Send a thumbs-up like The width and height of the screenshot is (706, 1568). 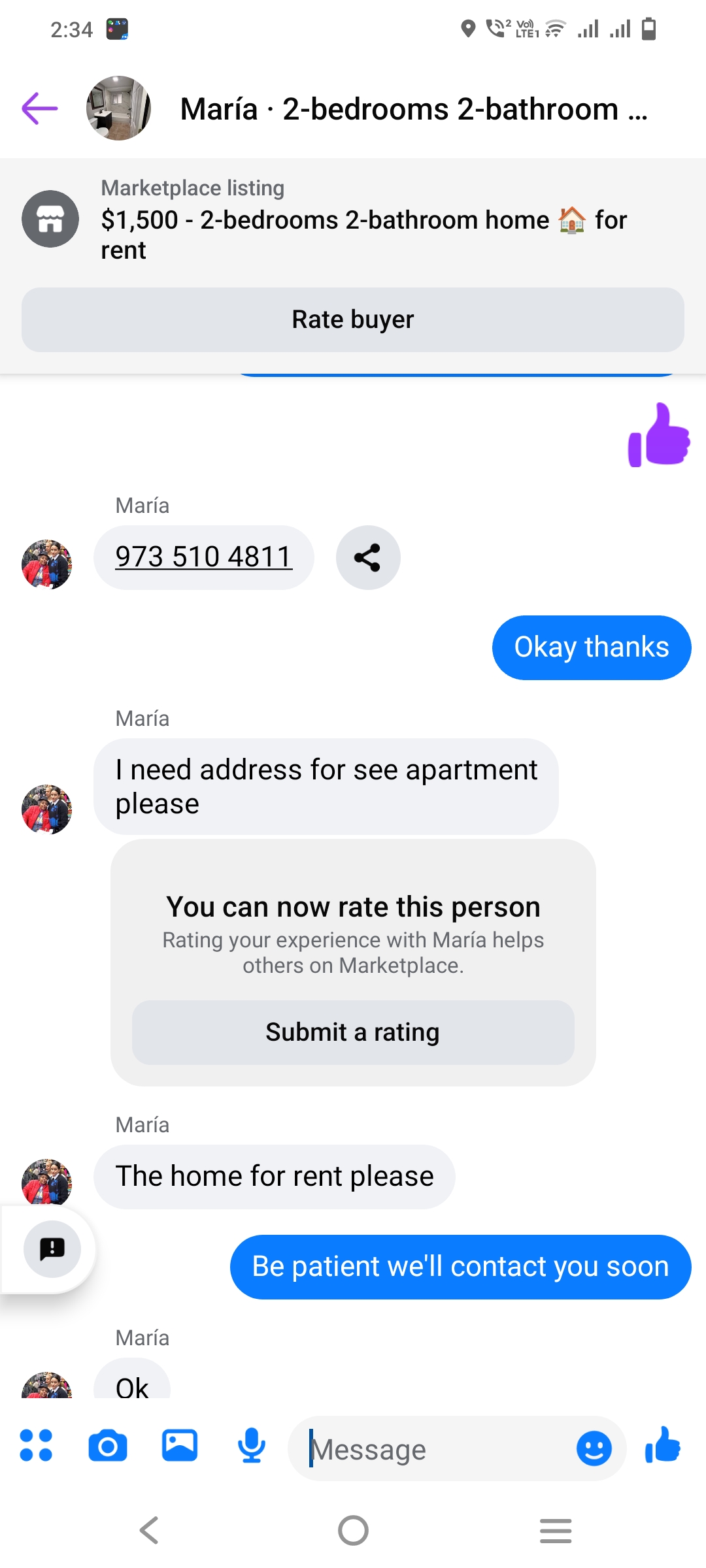[663, 1445]
